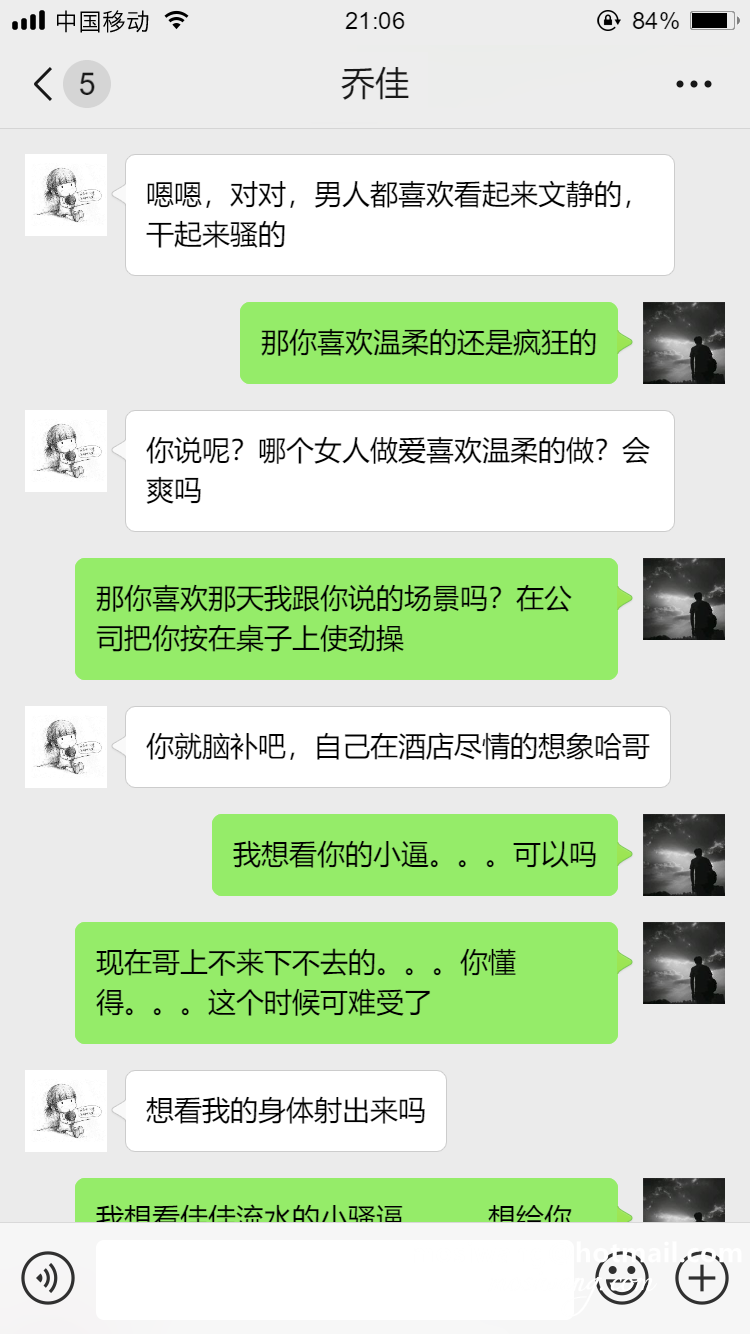Open the plus attachment menu
The height and width of the screenshot is (1334, 750).
tap(702, 1278)
